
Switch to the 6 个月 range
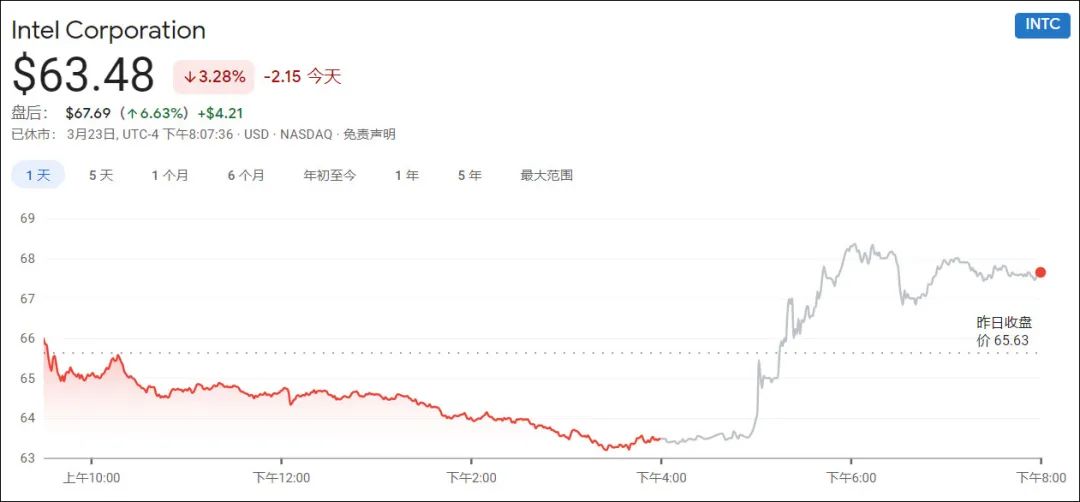click(246, 176)
